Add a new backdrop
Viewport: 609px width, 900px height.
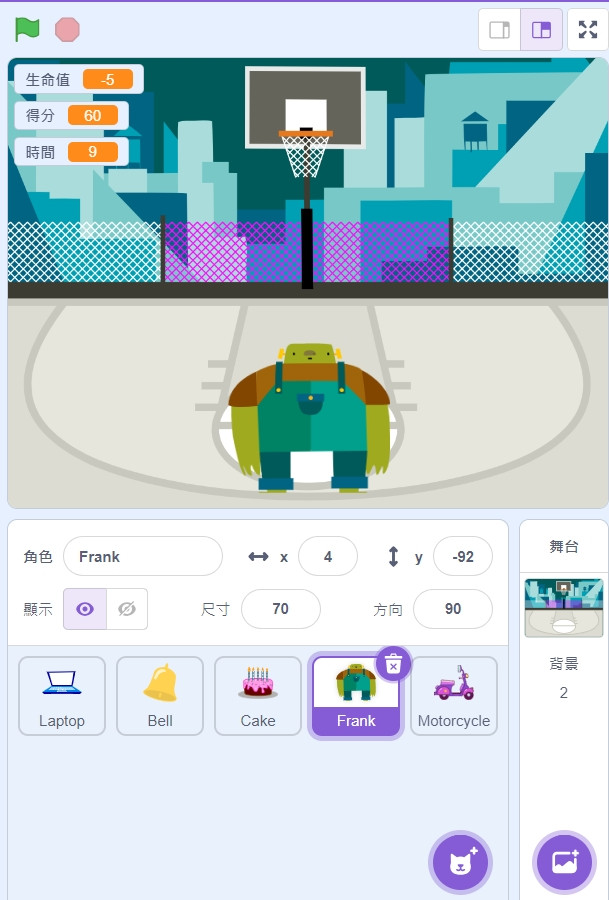(x=564, y=861)
